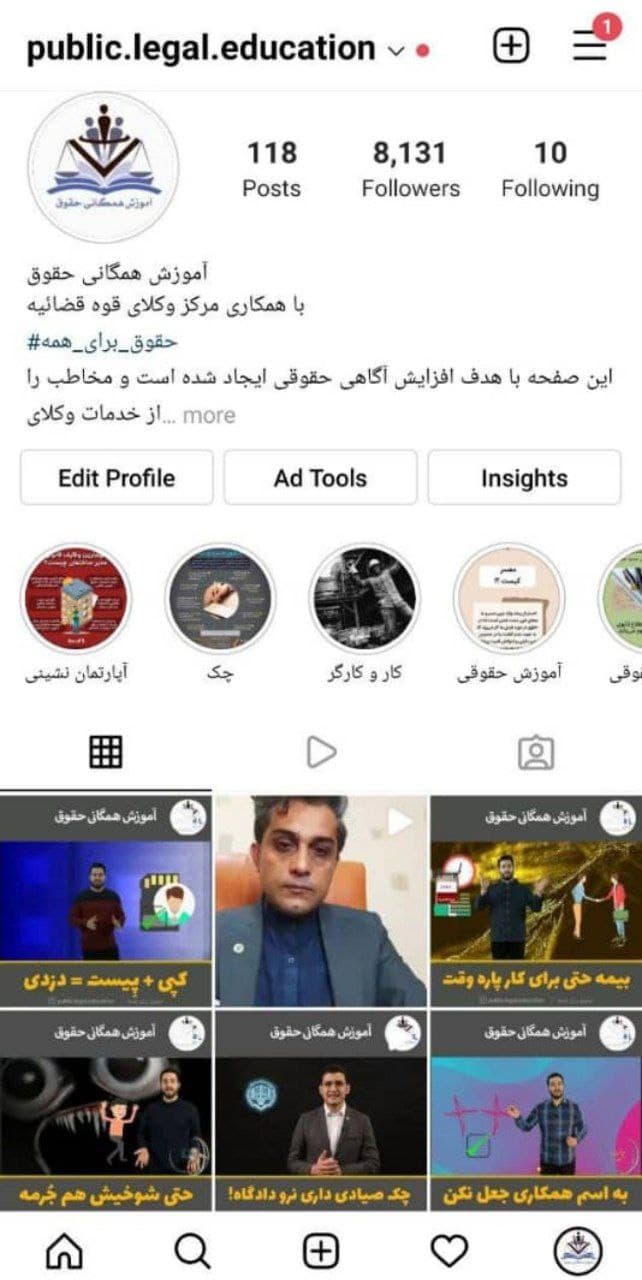
Task: Open the آموزش حقوقی story highlight
Action: pos(509,600)
